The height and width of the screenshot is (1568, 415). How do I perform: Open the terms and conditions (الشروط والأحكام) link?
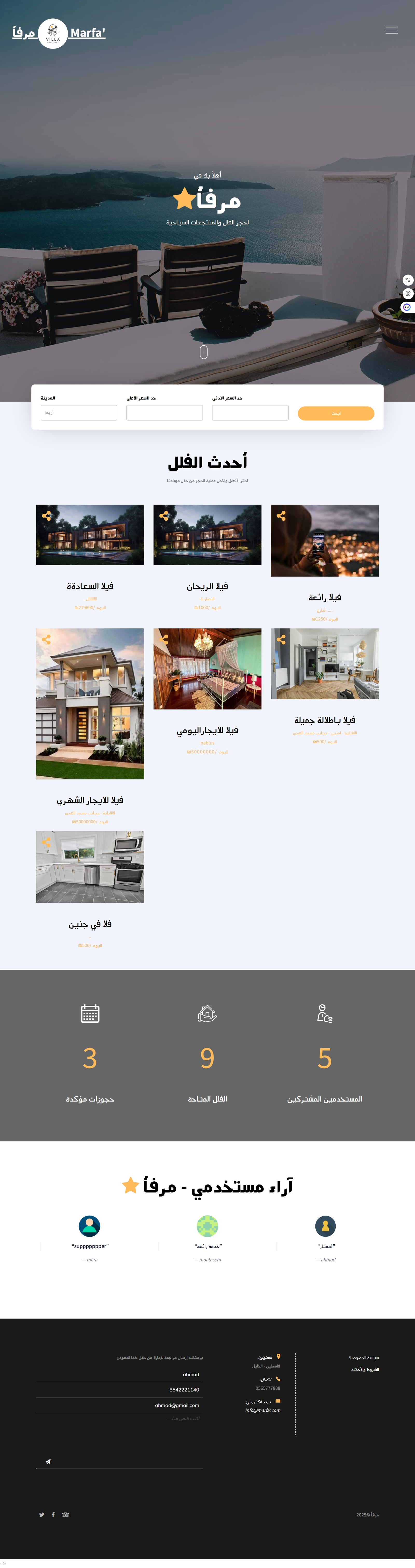pos(364,1370)
